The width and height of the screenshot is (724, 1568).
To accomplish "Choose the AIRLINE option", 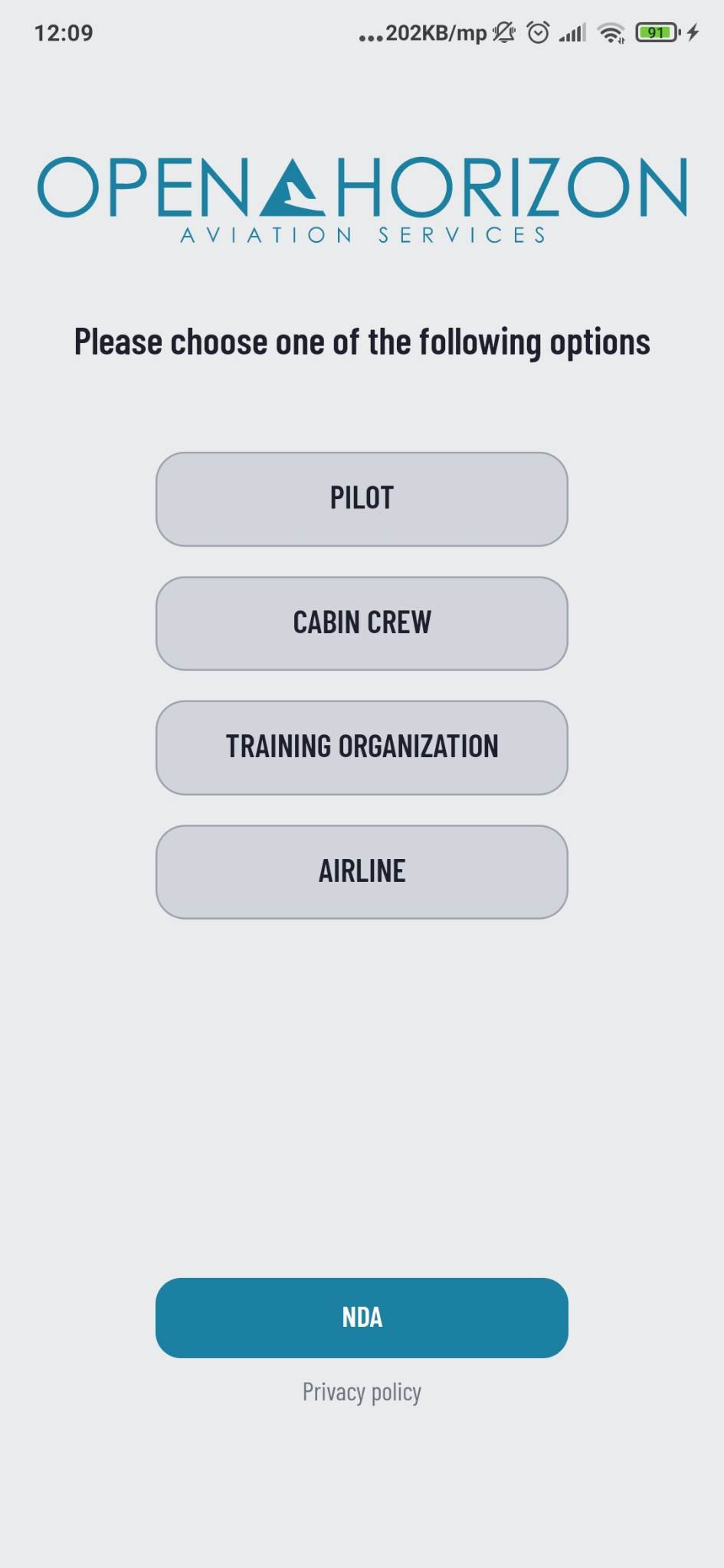I will tap(362, 871).
